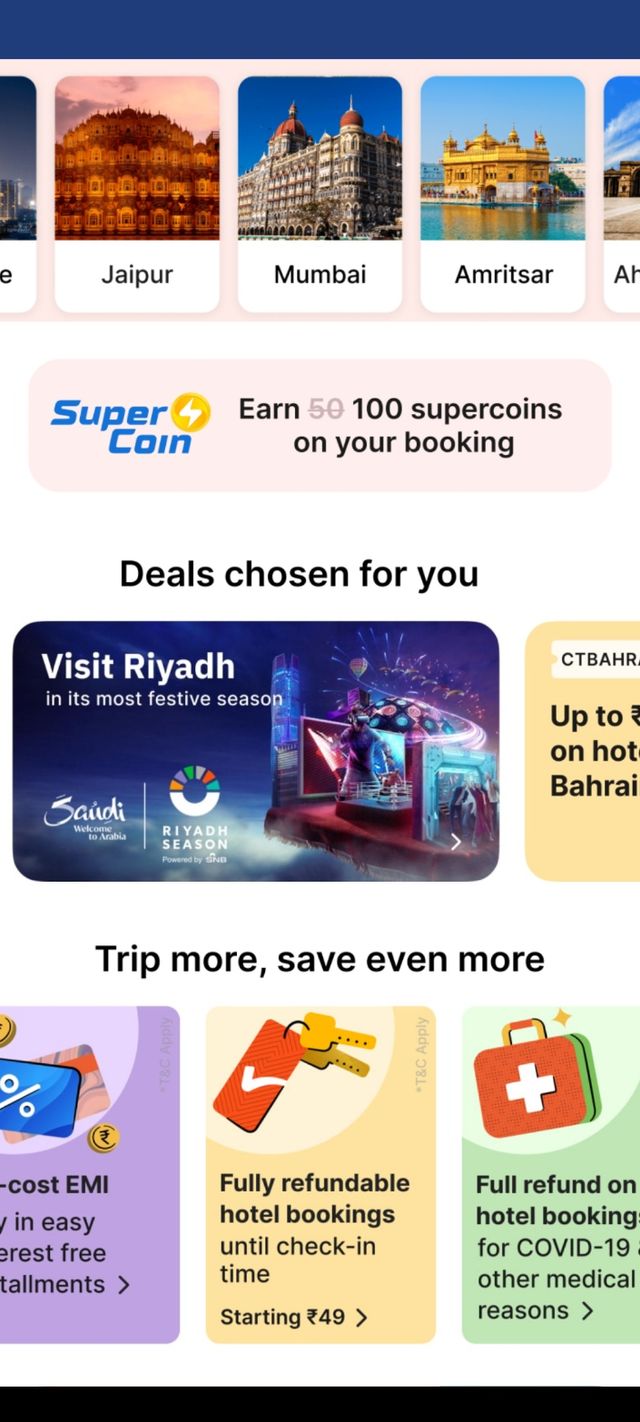Open the Jaipur destination card
640x1422 pixels.
[137, 195]
